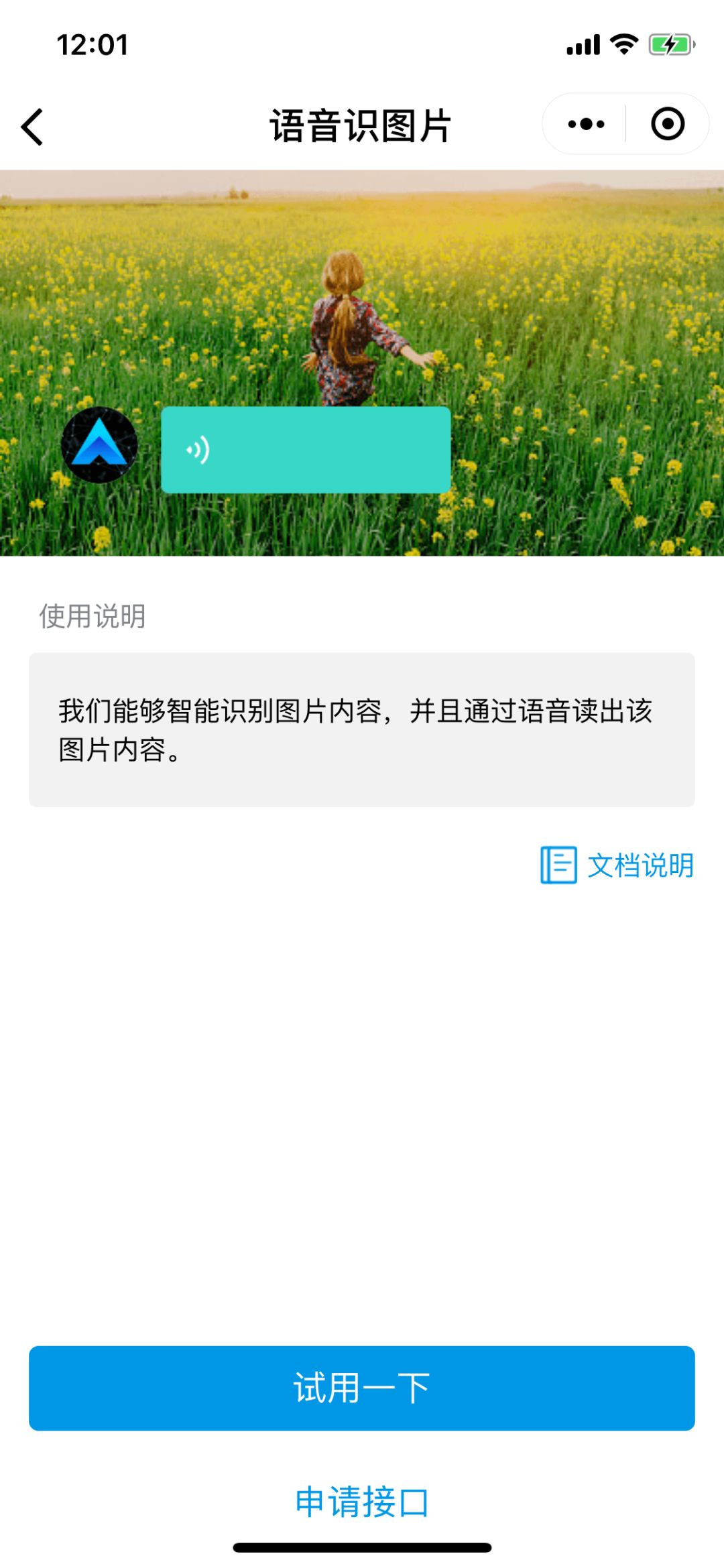Open the mini program overflow menu

[x=586, y=125]
